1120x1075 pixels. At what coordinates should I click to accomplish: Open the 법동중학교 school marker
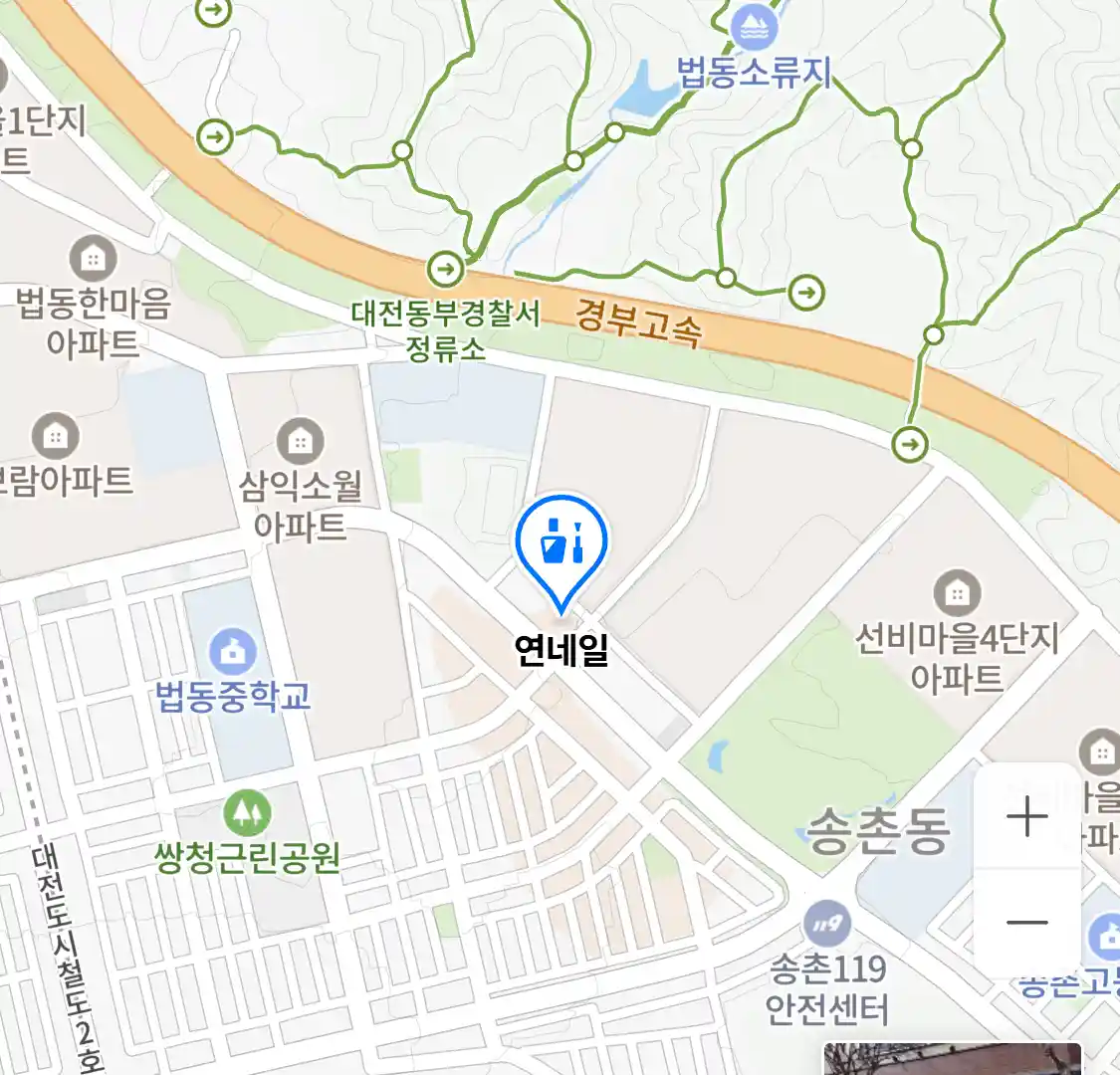[x=232, y=653]
